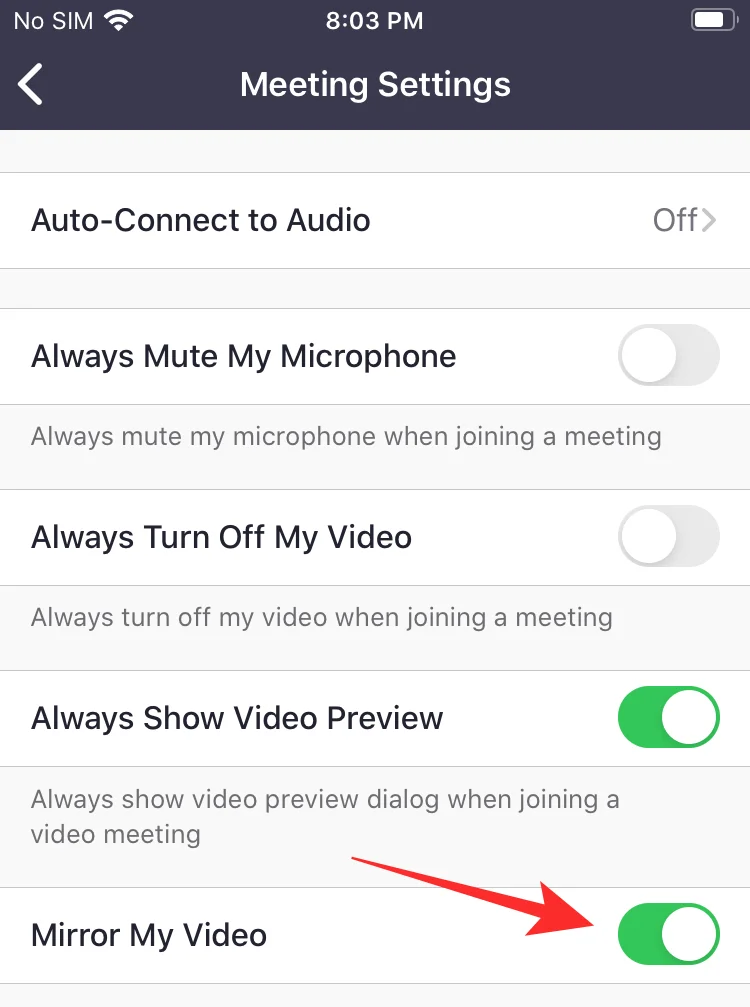Enable Always Mute My Microphone
The image size is (750, 1007).
[x=668, y=356]
